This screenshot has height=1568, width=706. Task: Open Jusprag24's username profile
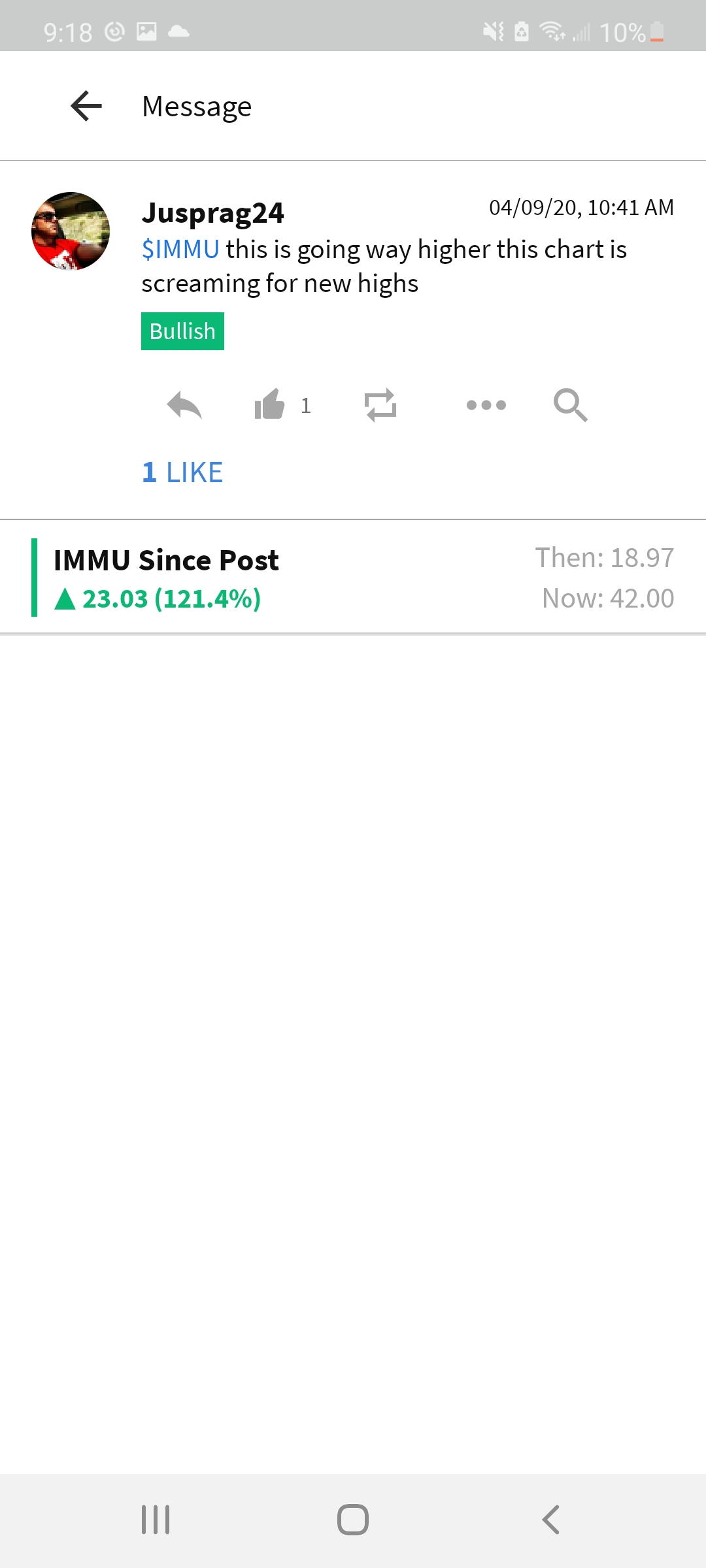click(x=213, y=213)
